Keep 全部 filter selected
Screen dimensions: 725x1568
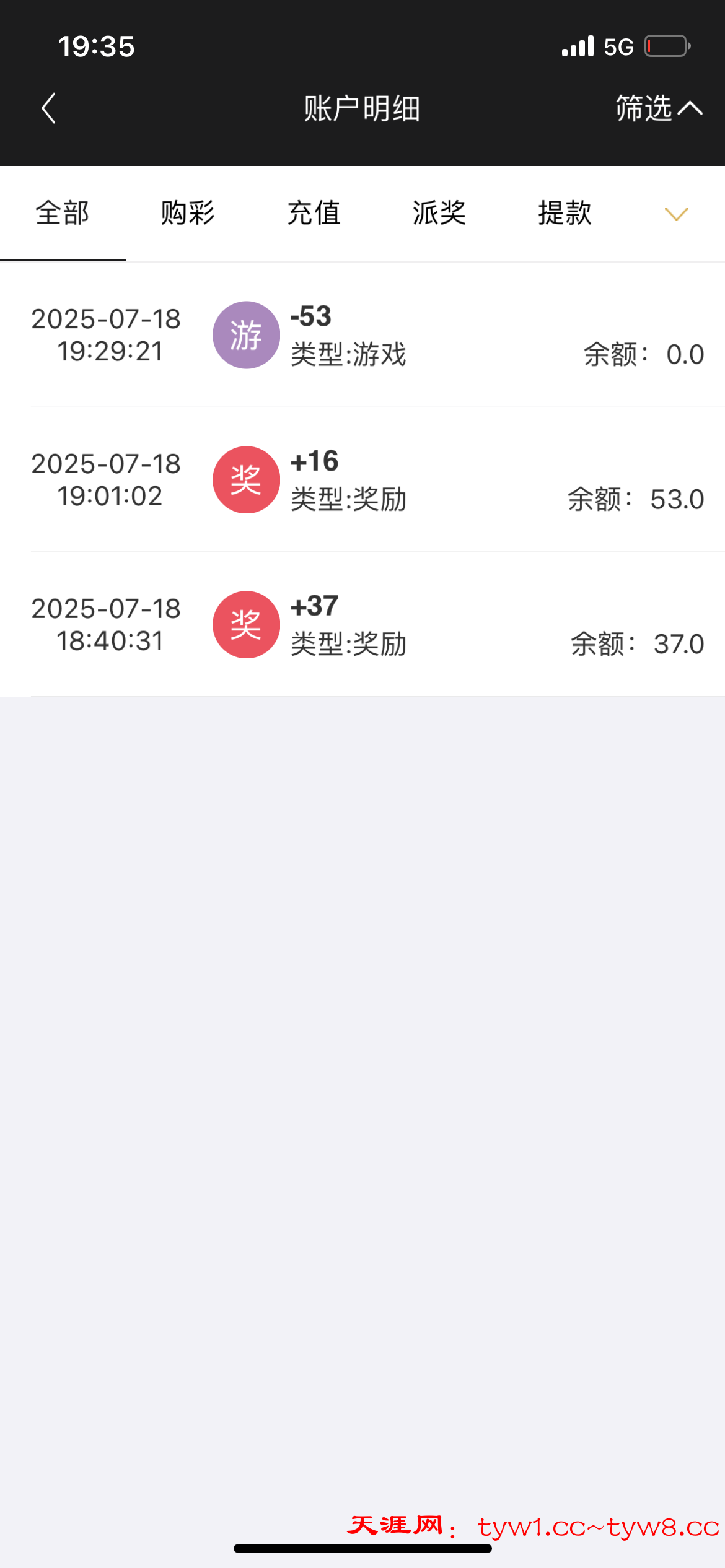tap(62, 212)
